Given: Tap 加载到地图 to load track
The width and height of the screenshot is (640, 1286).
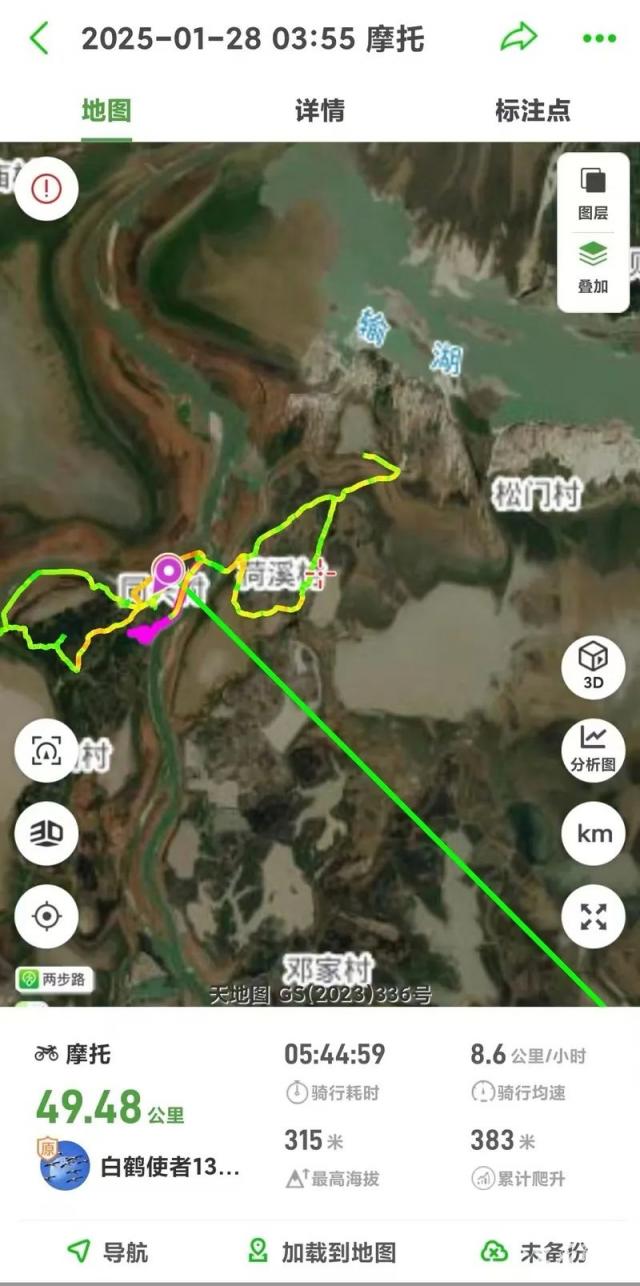Looking at the screenshot, I should click(322, 1251).
